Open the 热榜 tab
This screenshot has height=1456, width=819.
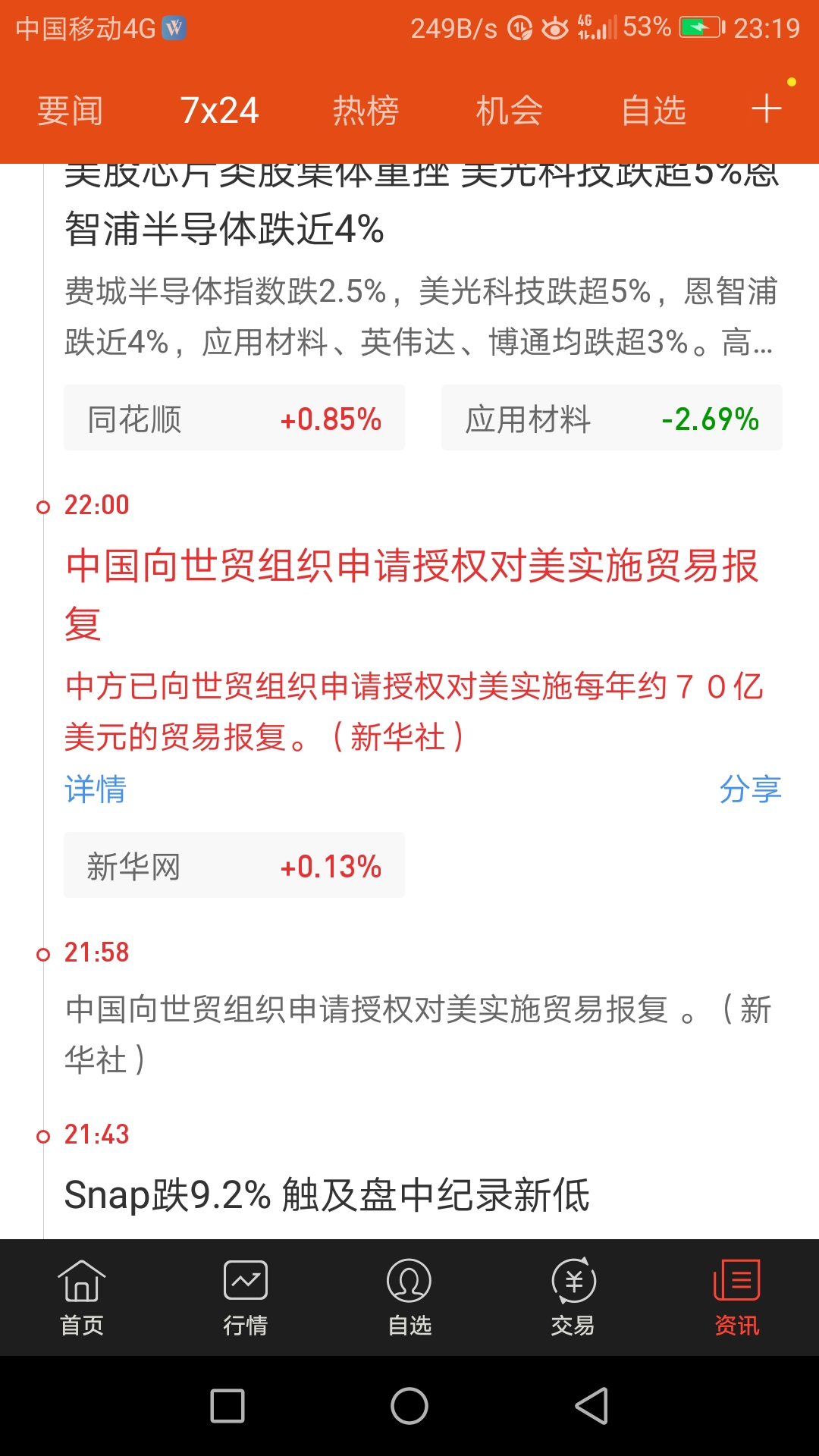(x=366, y=111)
